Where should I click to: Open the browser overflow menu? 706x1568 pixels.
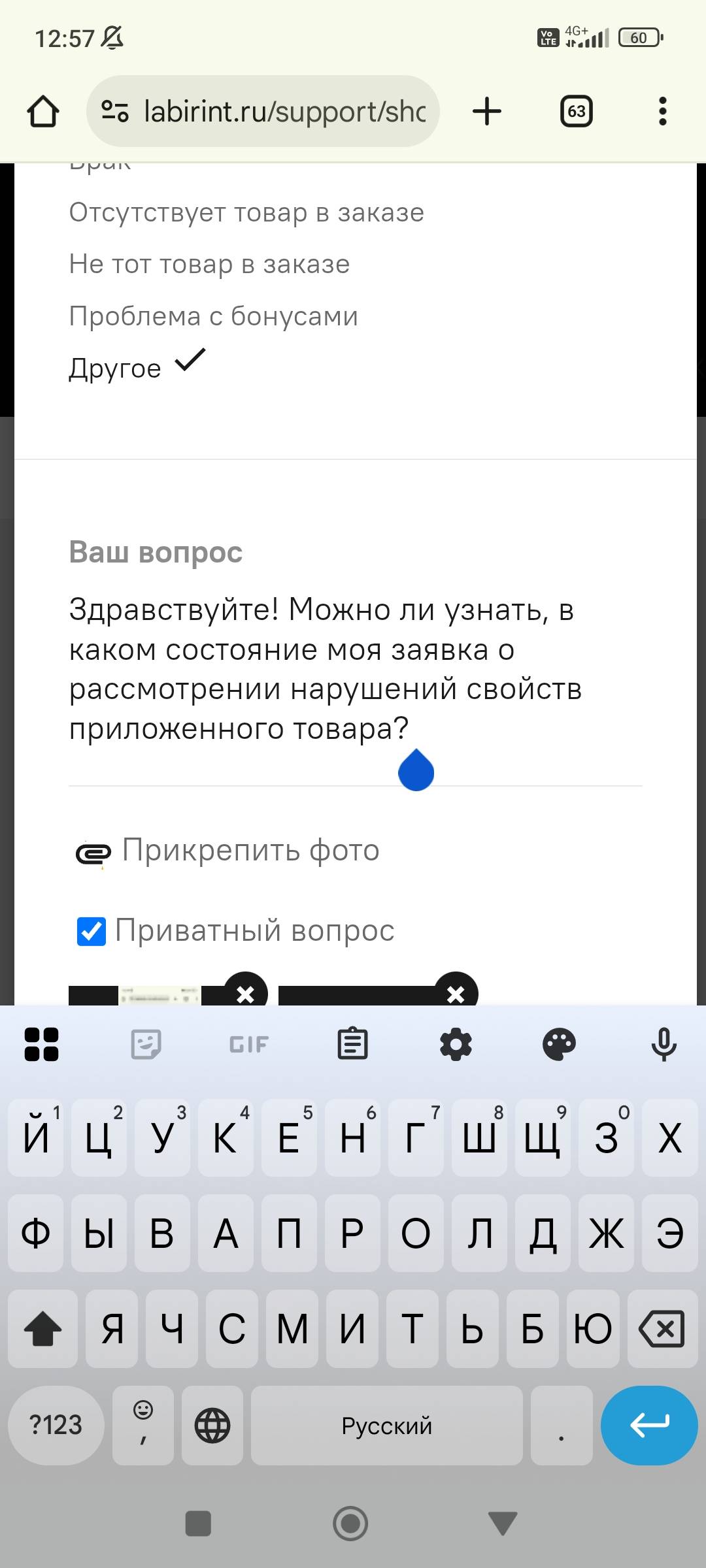click(663, 111)
